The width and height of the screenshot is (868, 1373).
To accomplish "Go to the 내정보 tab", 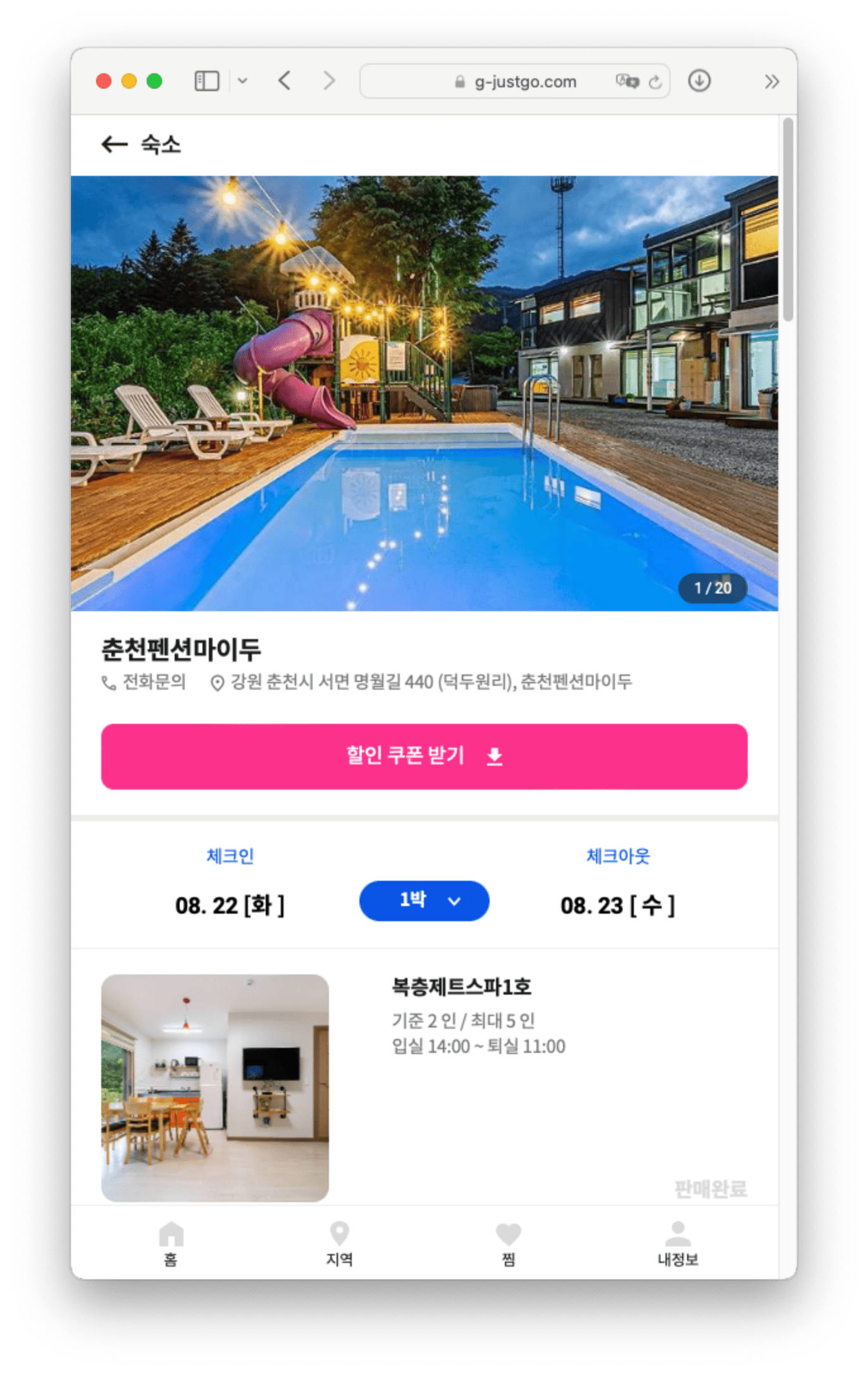I will point(678,1243).
